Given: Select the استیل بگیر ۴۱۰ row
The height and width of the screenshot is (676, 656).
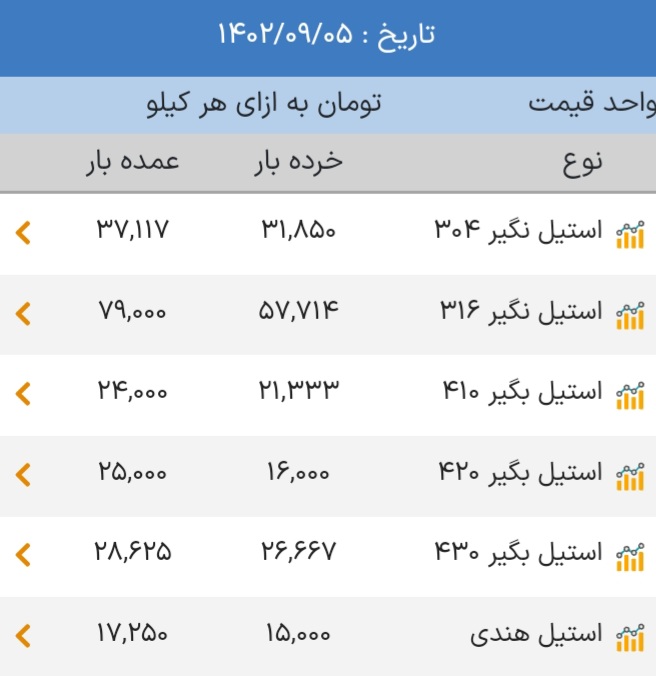Looking at the screenshot, I should point(328,395).
